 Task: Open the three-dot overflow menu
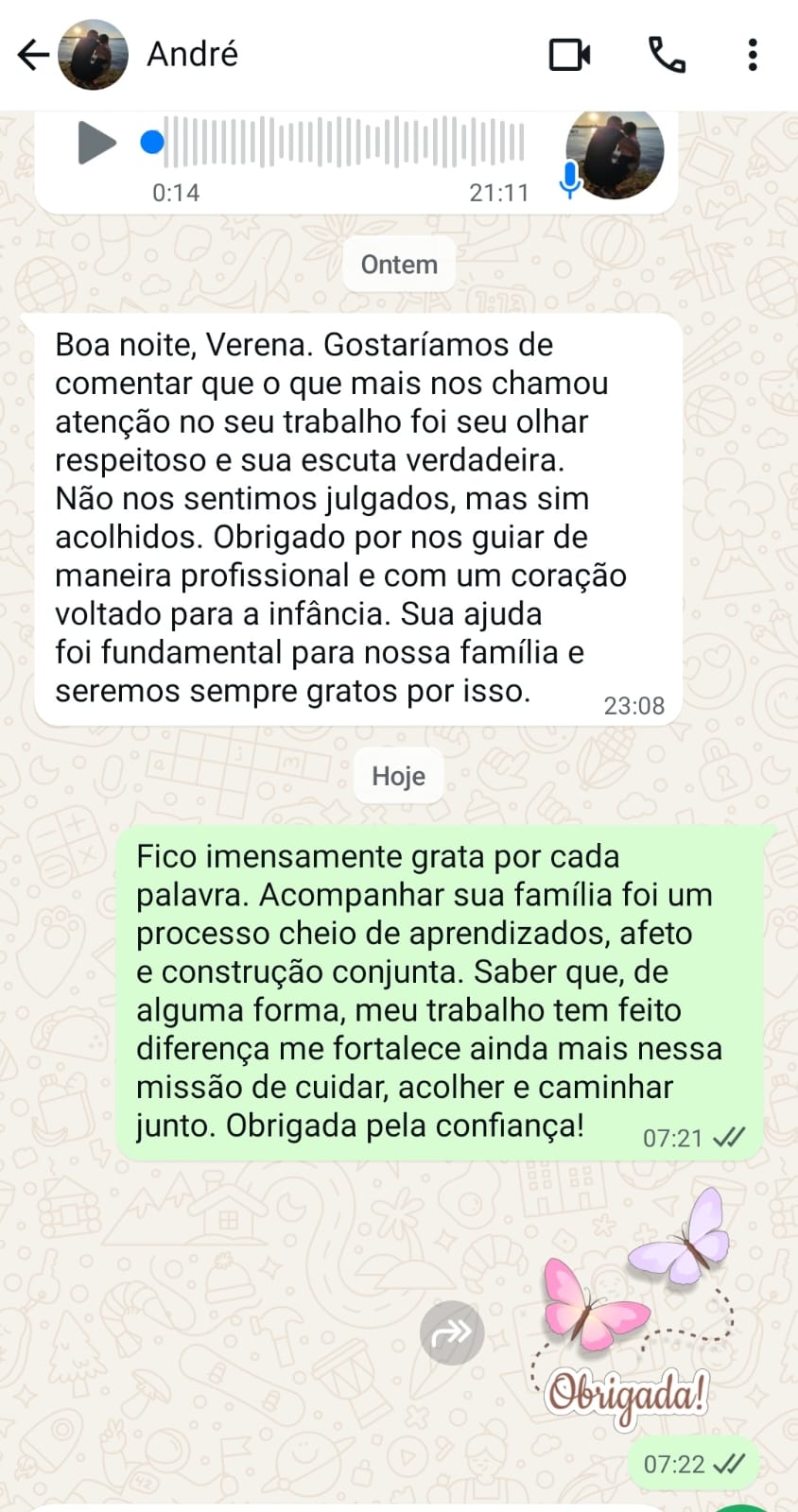click(x=752, y=55)
